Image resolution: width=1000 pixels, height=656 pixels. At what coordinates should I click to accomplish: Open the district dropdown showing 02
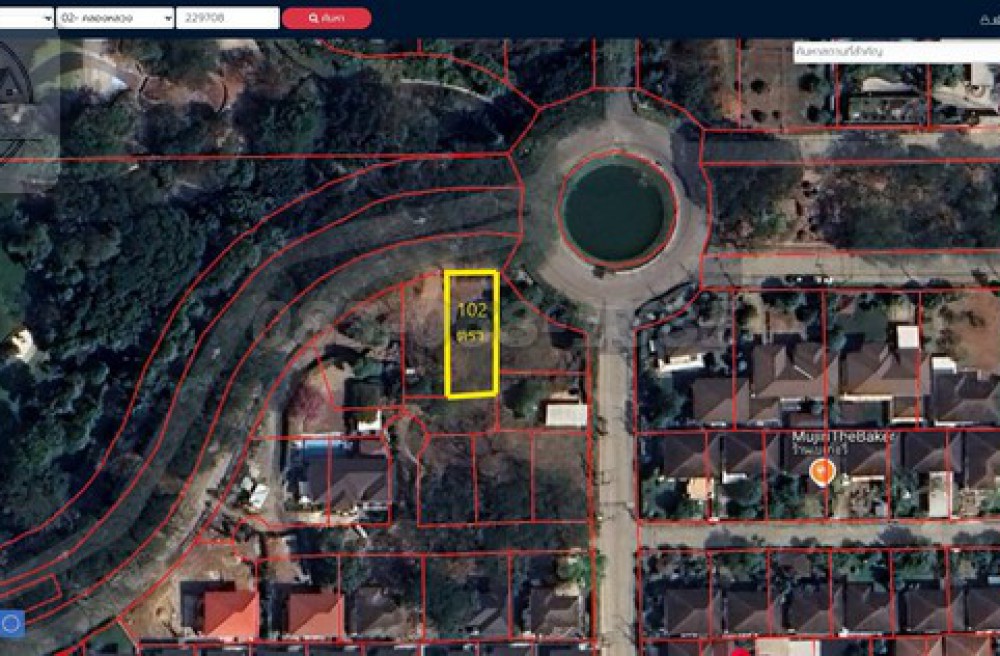[x=115, y=18]
